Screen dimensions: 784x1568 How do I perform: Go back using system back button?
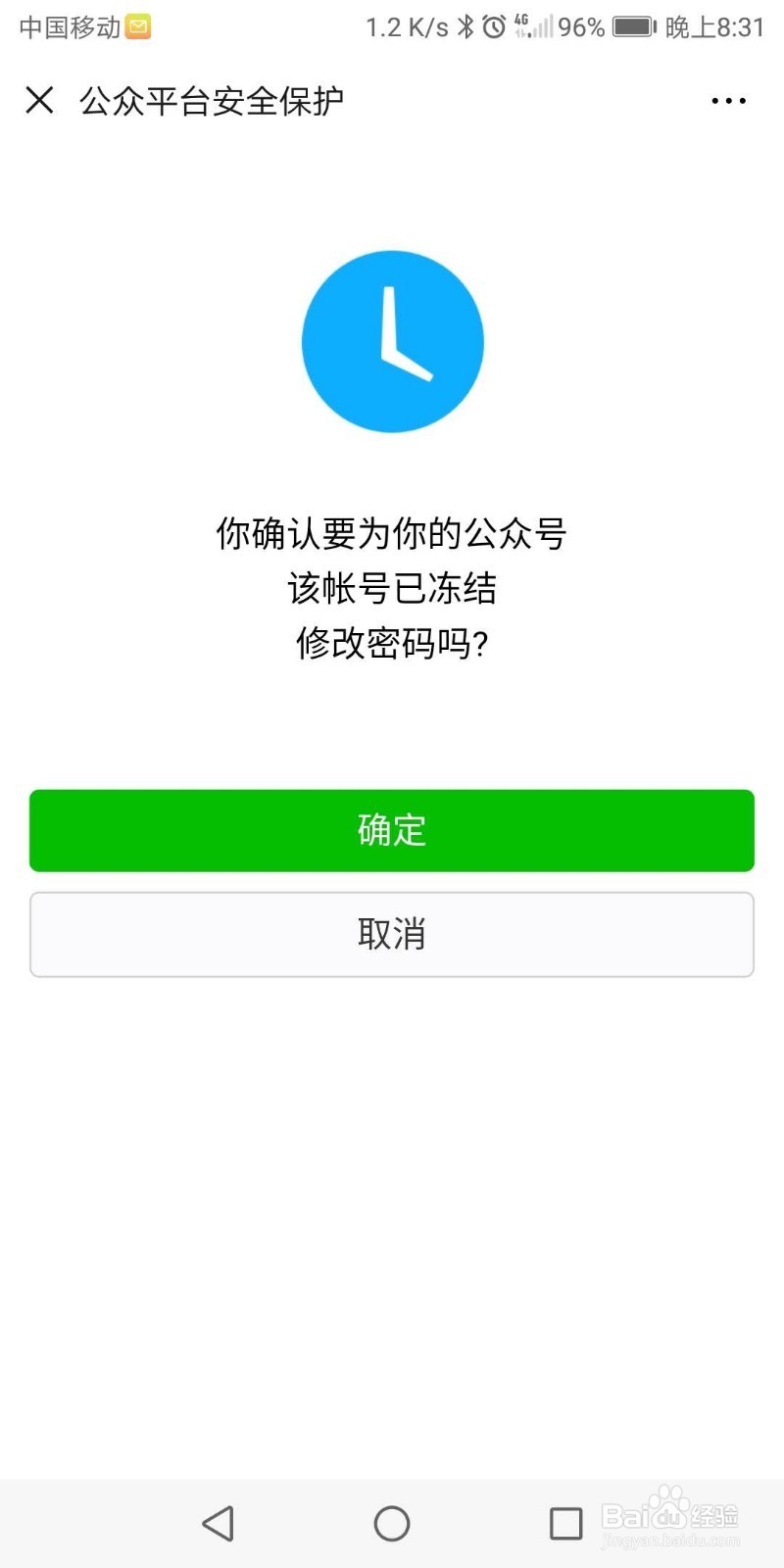pyautogui.click(x=218, y=1523)
